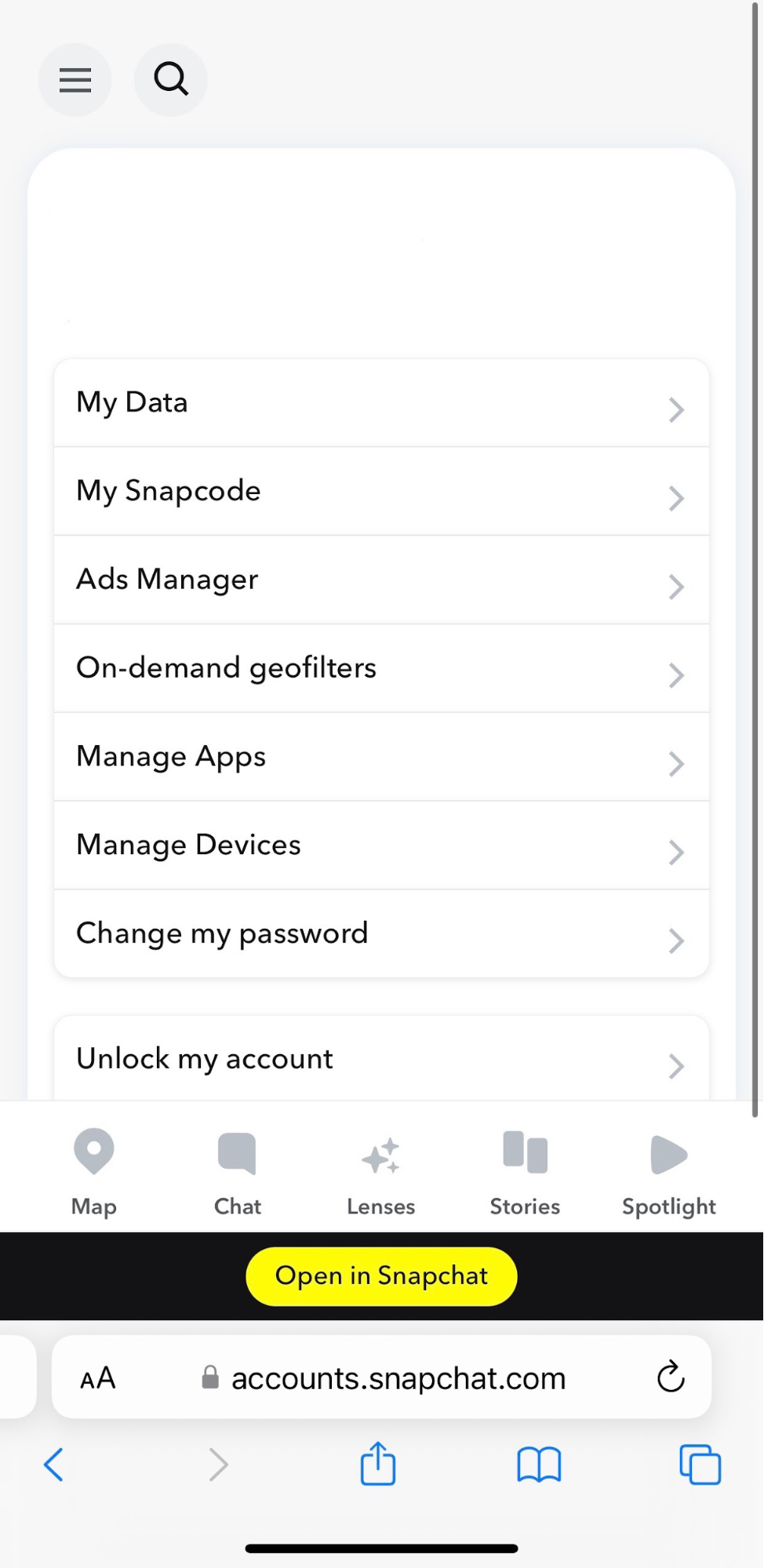Expand the Unlock my account chevron
The image size is (764, 1568).
click(675, 1066)
